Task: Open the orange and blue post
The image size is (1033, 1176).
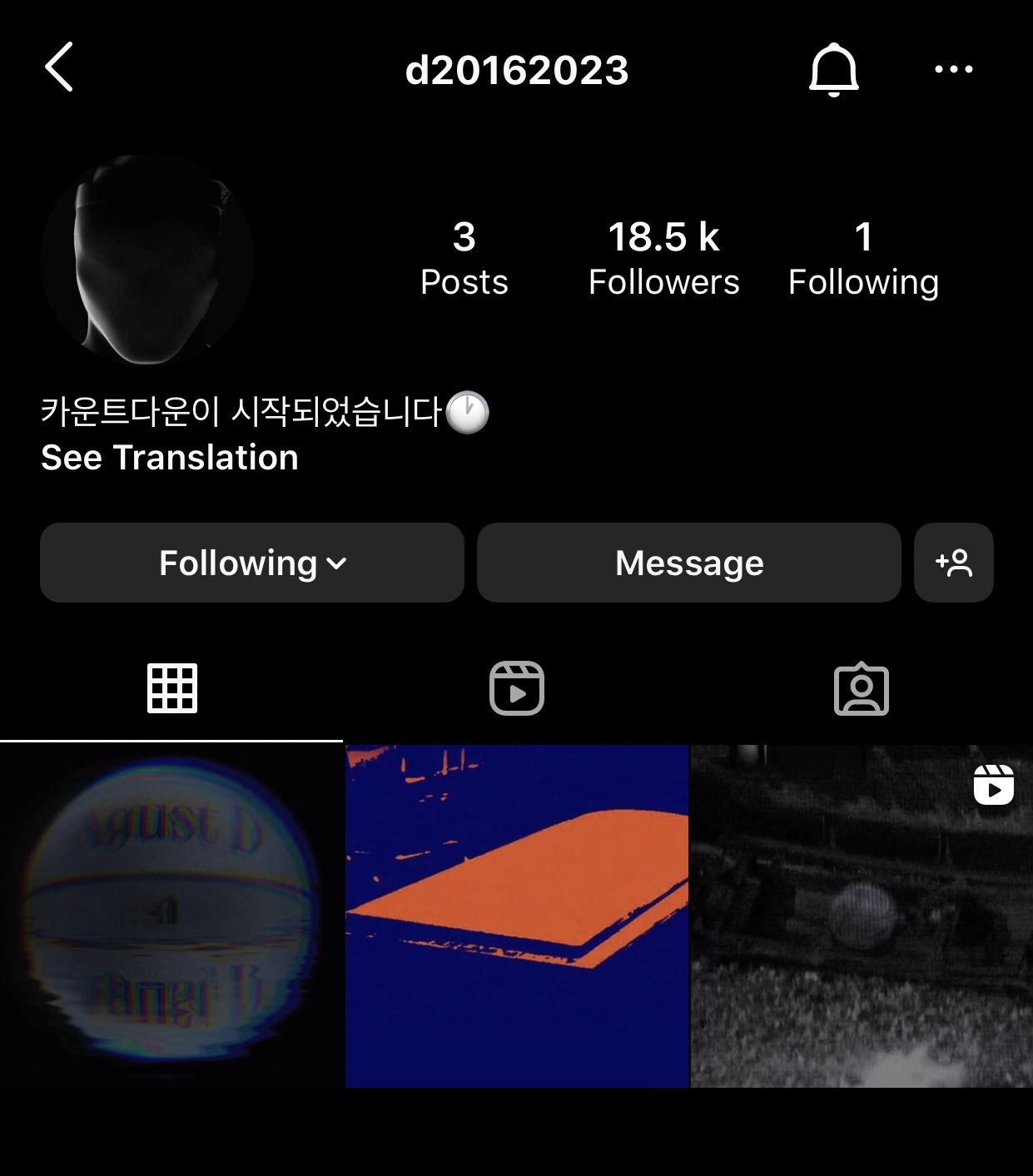Action: 516,915
